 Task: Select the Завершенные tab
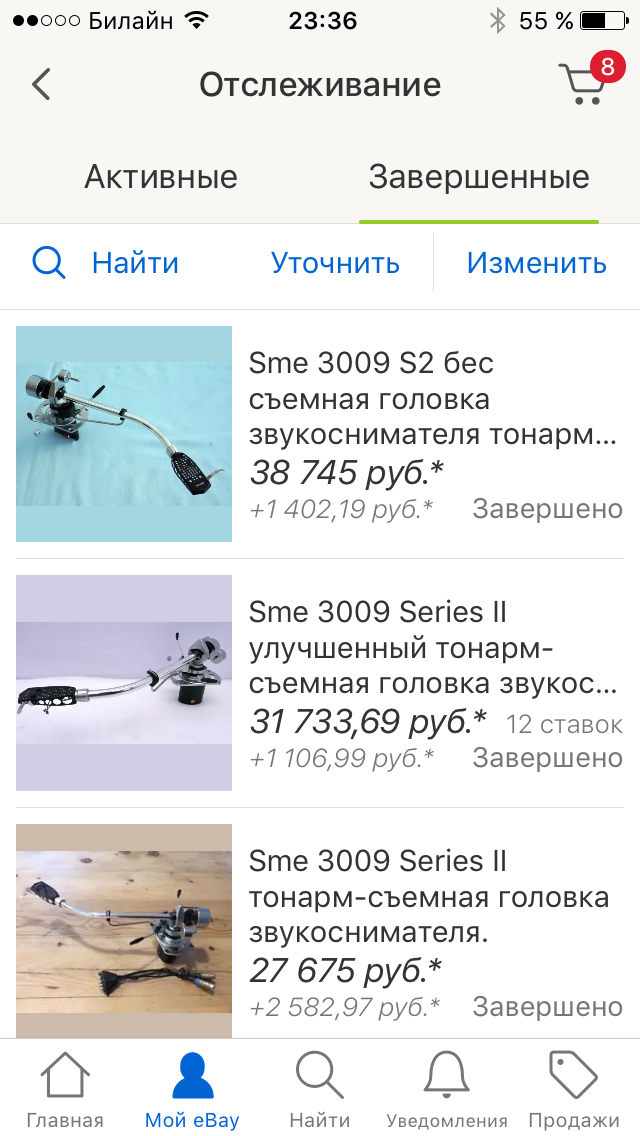[x=479, y=178]
